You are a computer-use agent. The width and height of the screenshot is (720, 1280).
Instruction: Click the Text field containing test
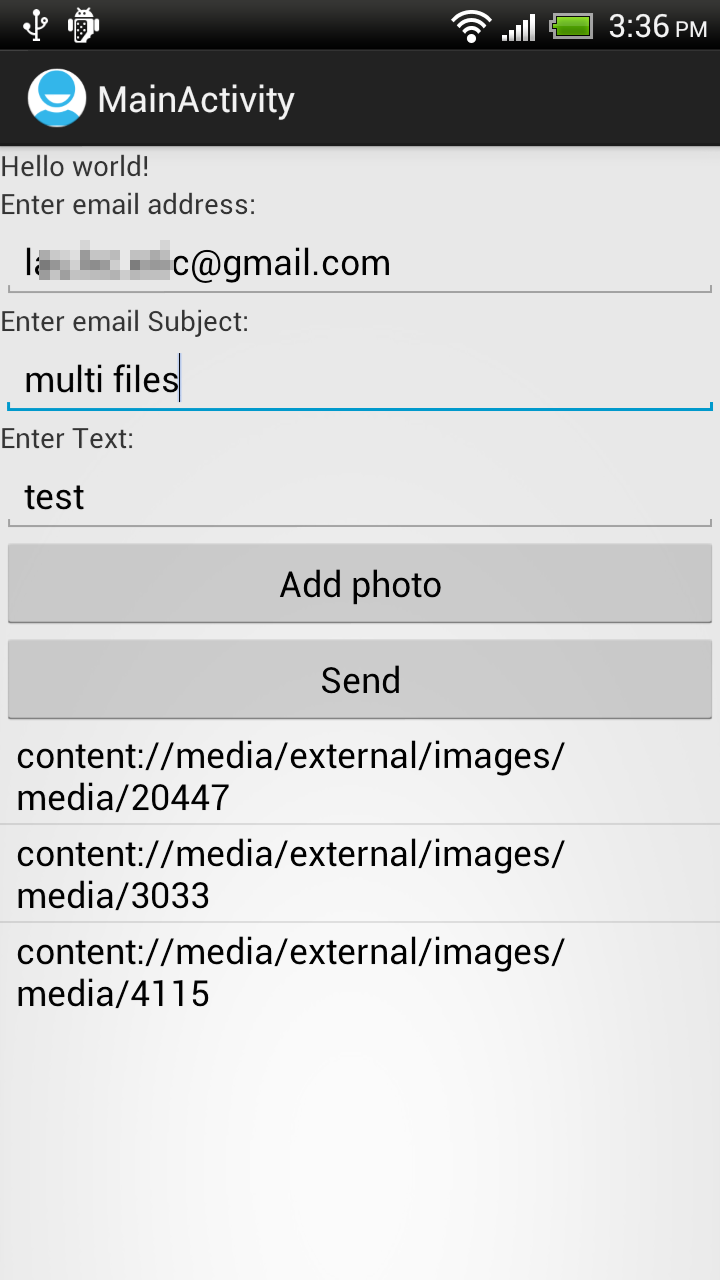click(x=360, y=496)
